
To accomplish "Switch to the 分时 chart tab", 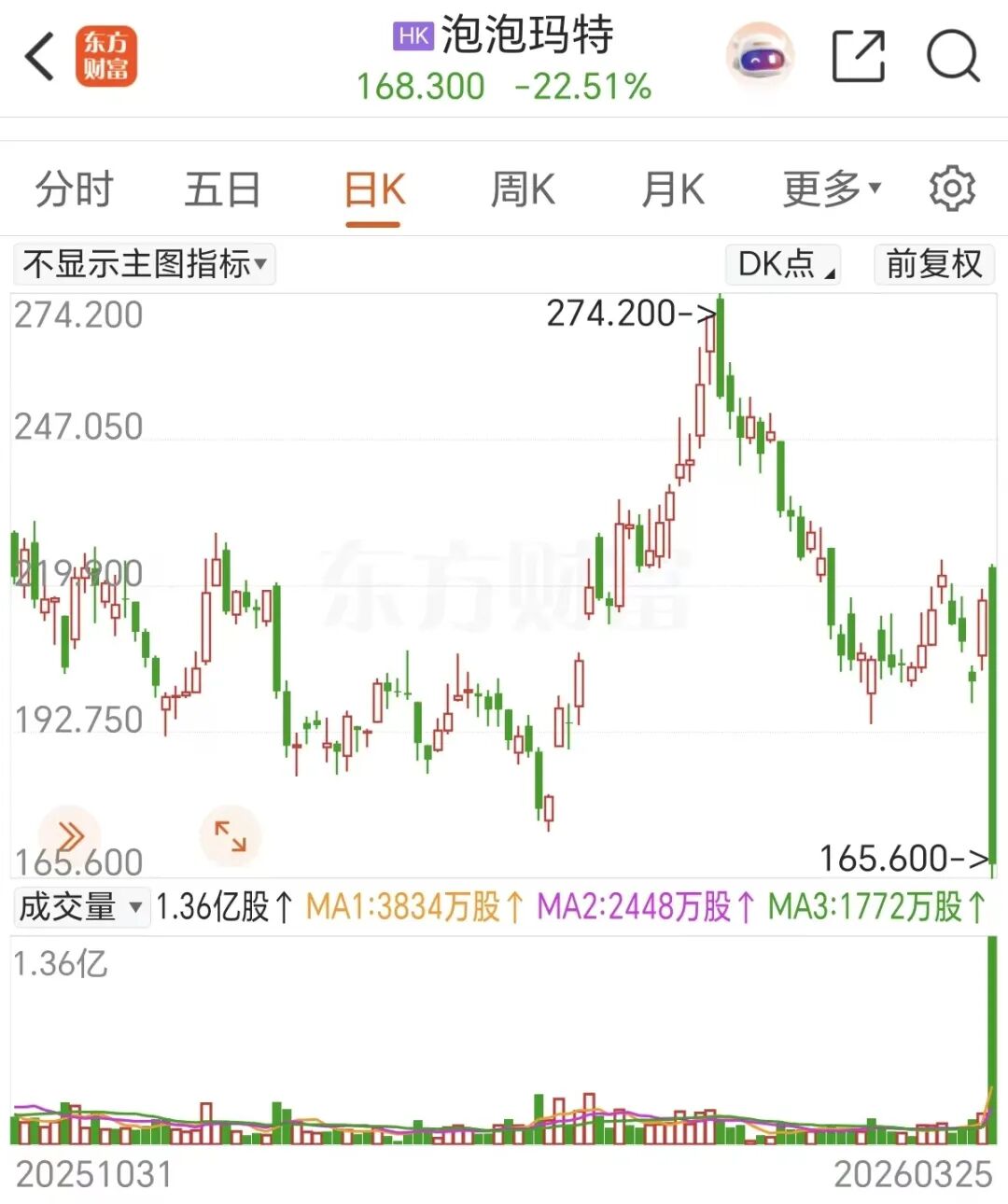I will [x=74, y=189].
